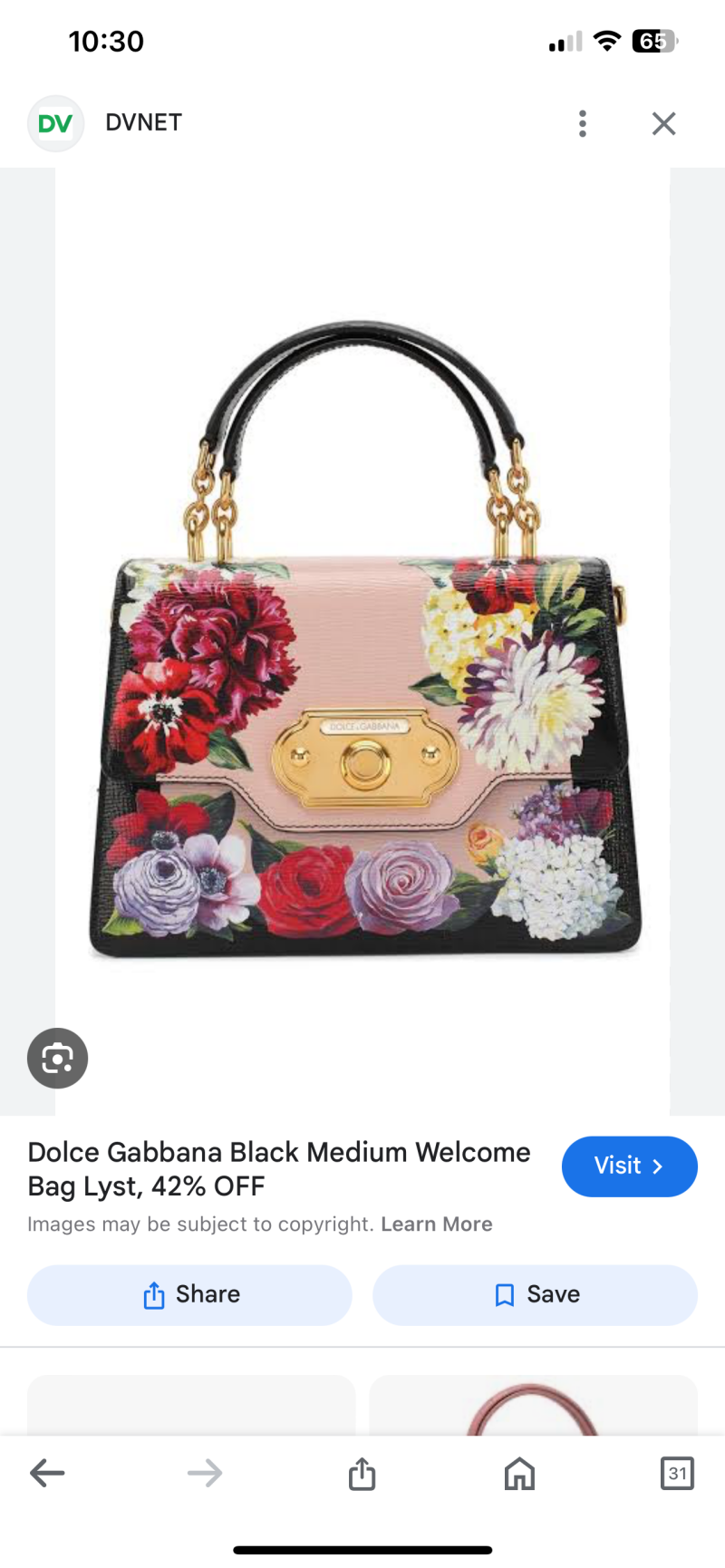Screen dimensions: 725x1568
Task: Share this bag image
Action: pos(189,1294)
